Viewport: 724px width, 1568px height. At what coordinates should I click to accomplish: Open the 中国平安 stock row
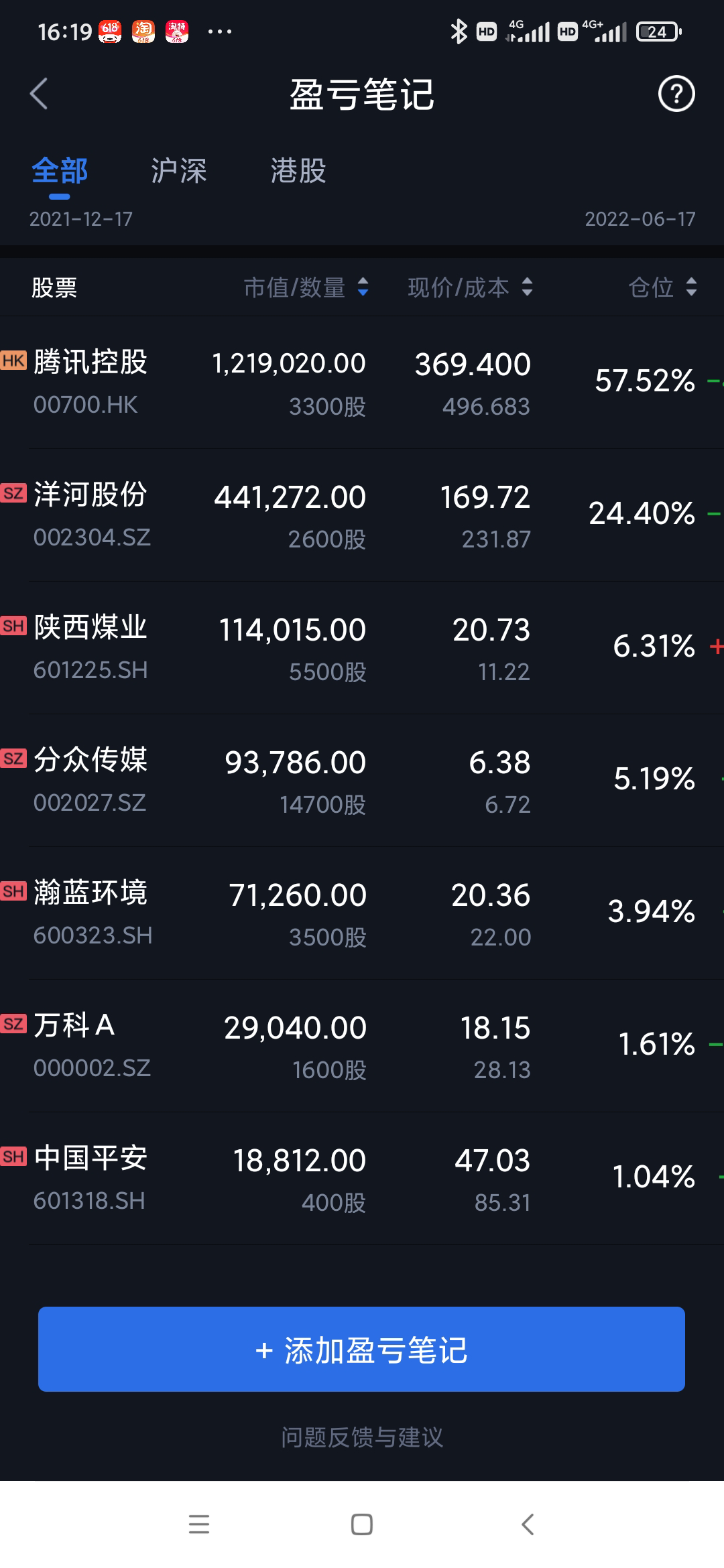click(362, 1179)
